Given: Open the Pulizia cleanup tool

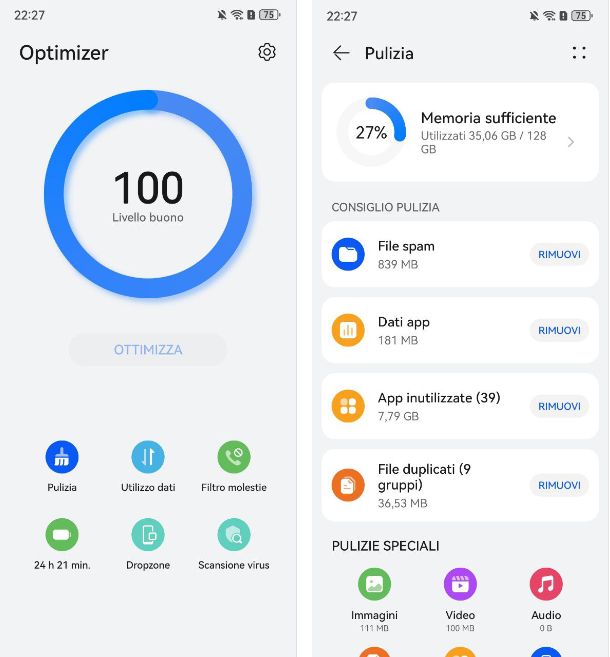Looking at the screenshot, I should [x=62, y=458].
